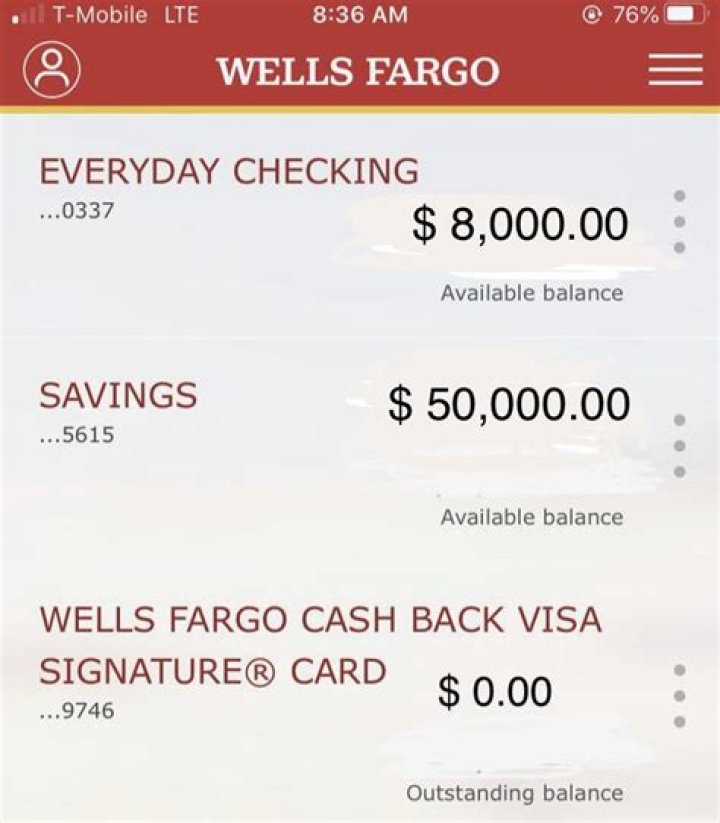Open the profile account icon

[51, 70]
